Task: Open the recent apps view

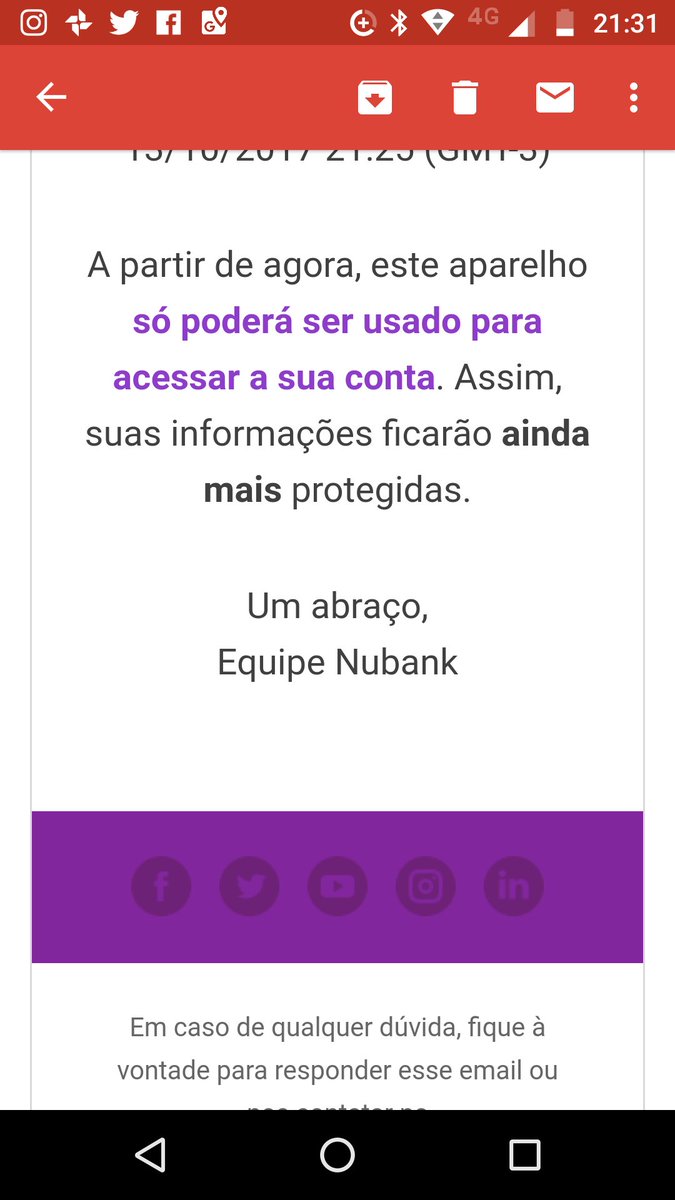Action: [524, 1155]
